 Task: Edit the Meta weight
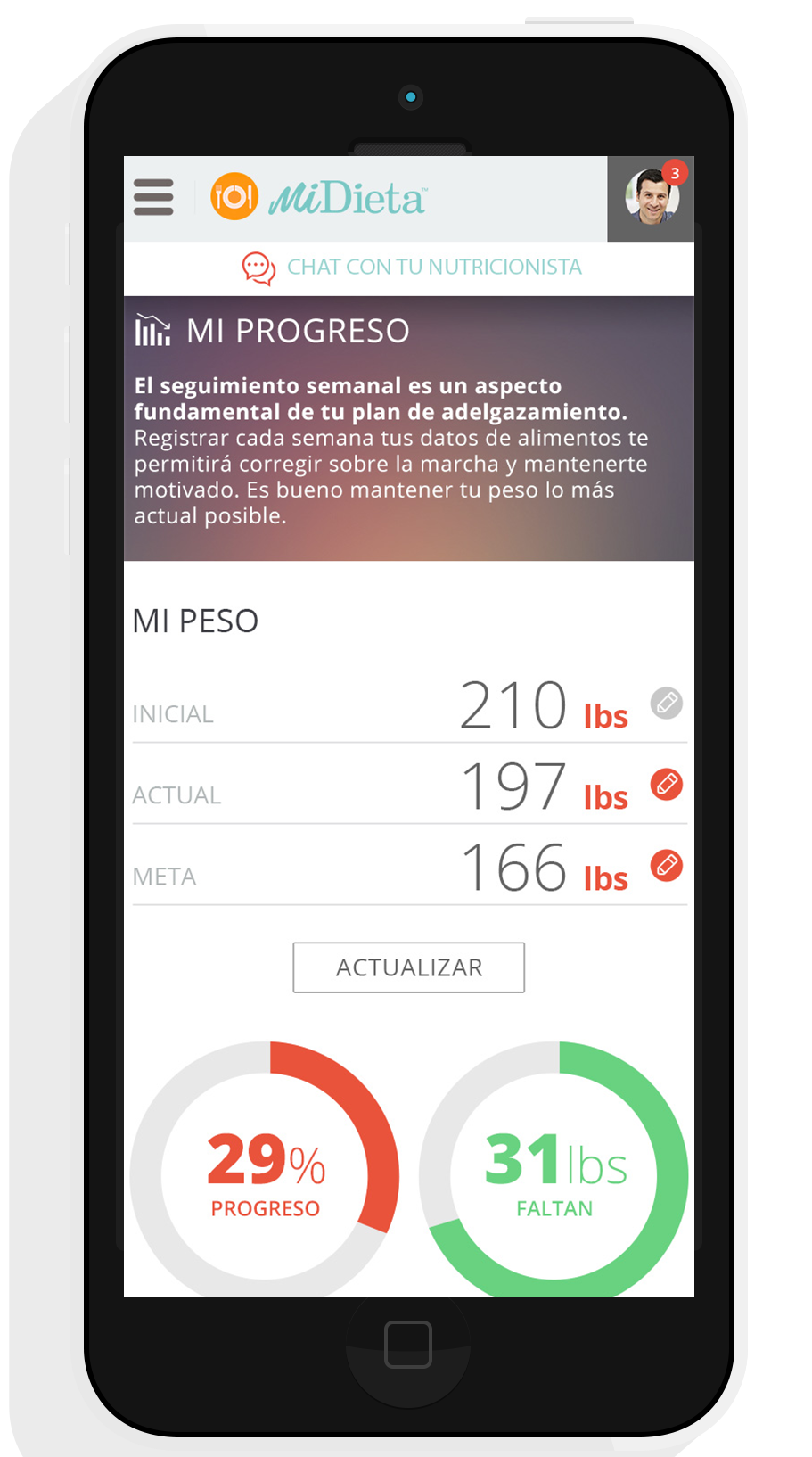point(666,865)
